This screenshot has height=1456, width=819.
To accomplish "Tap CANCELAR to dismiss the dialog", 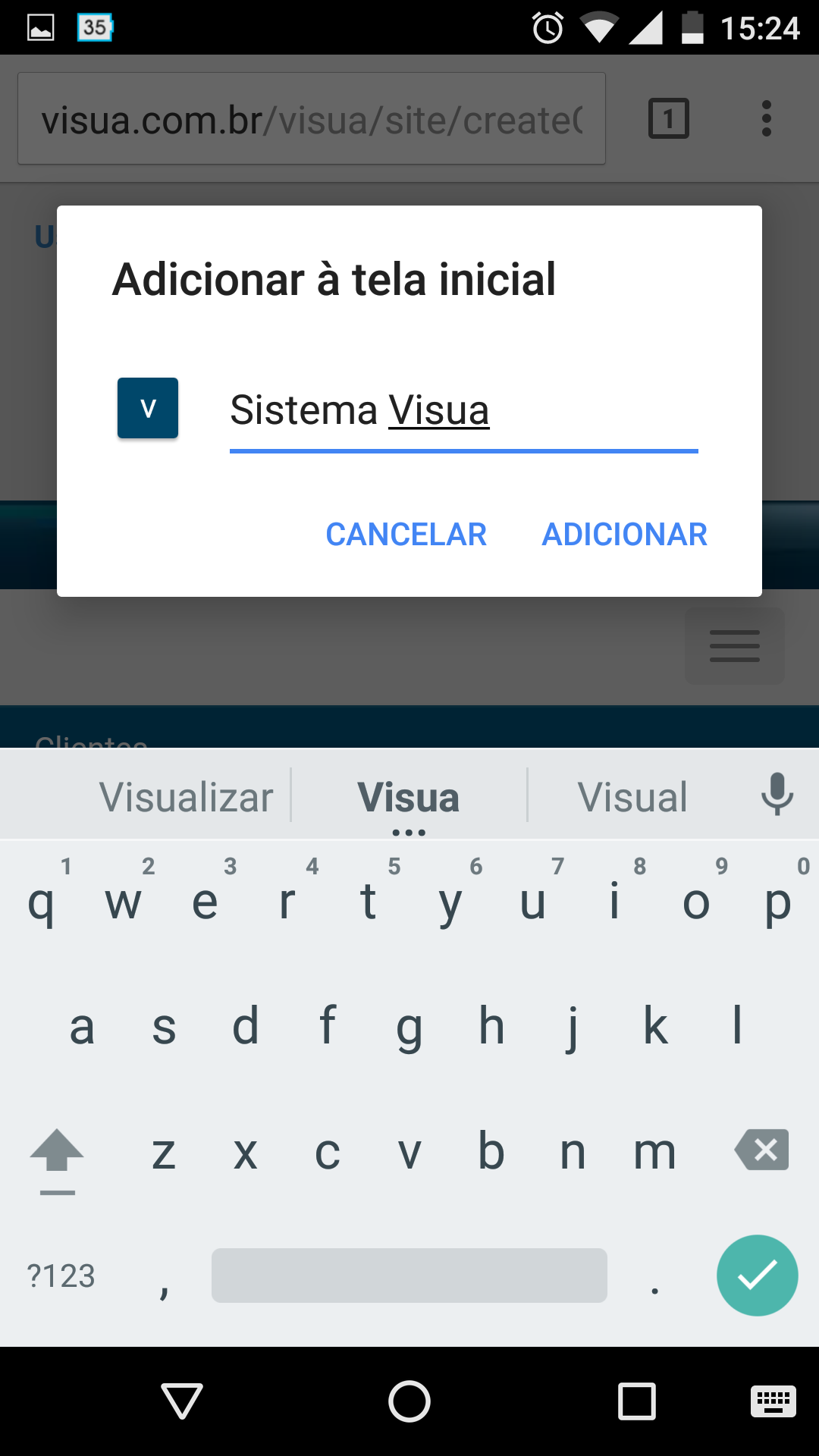I will point(406,535).
